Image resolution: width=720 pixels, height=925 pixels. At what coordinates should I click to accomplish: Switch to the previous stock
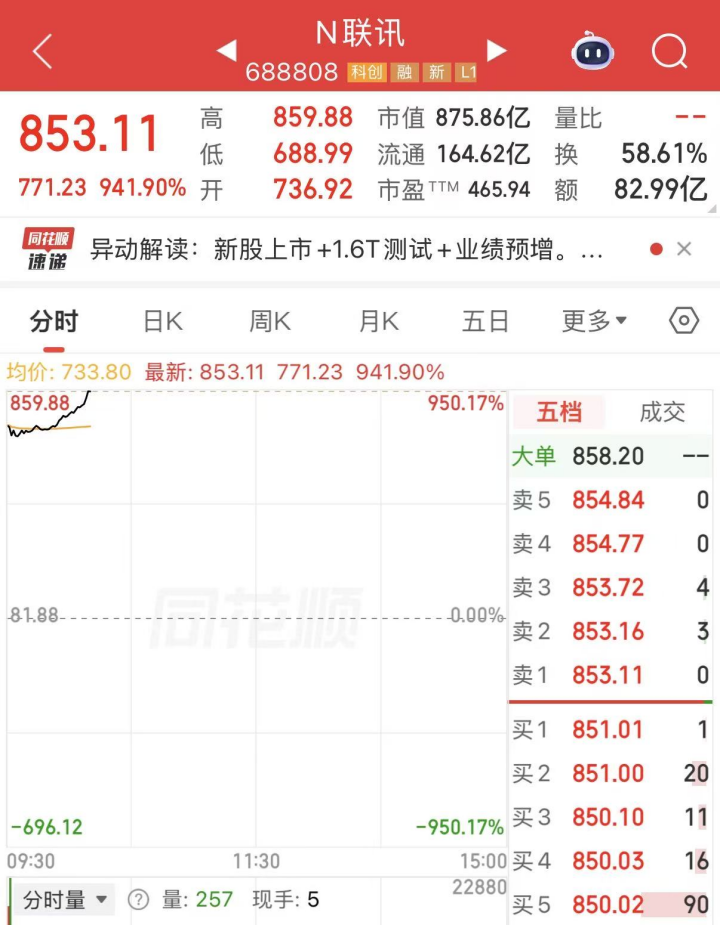(227, 50)
